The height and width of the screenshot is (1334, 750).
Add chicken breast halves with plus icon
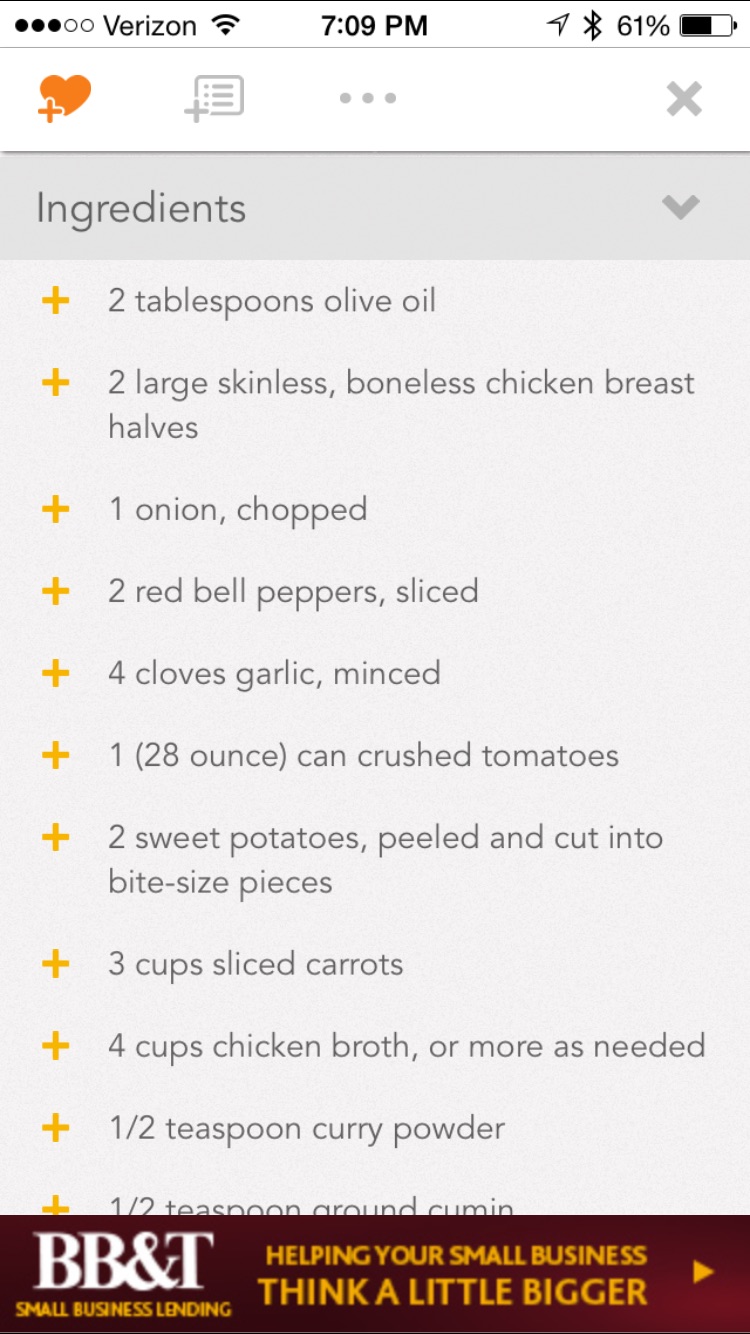56,382
